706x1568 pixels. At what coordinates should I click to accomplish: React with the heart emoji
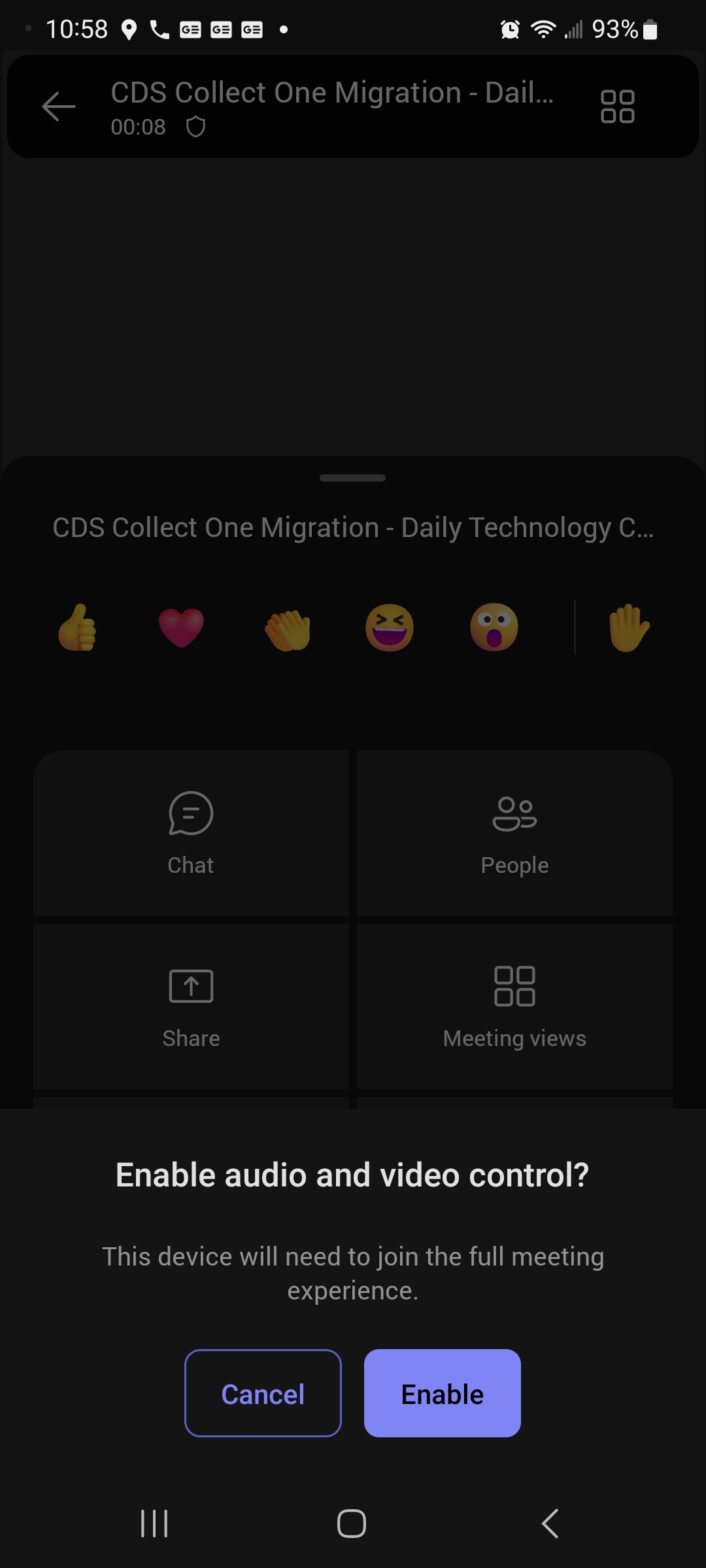(x=181, y=627)
